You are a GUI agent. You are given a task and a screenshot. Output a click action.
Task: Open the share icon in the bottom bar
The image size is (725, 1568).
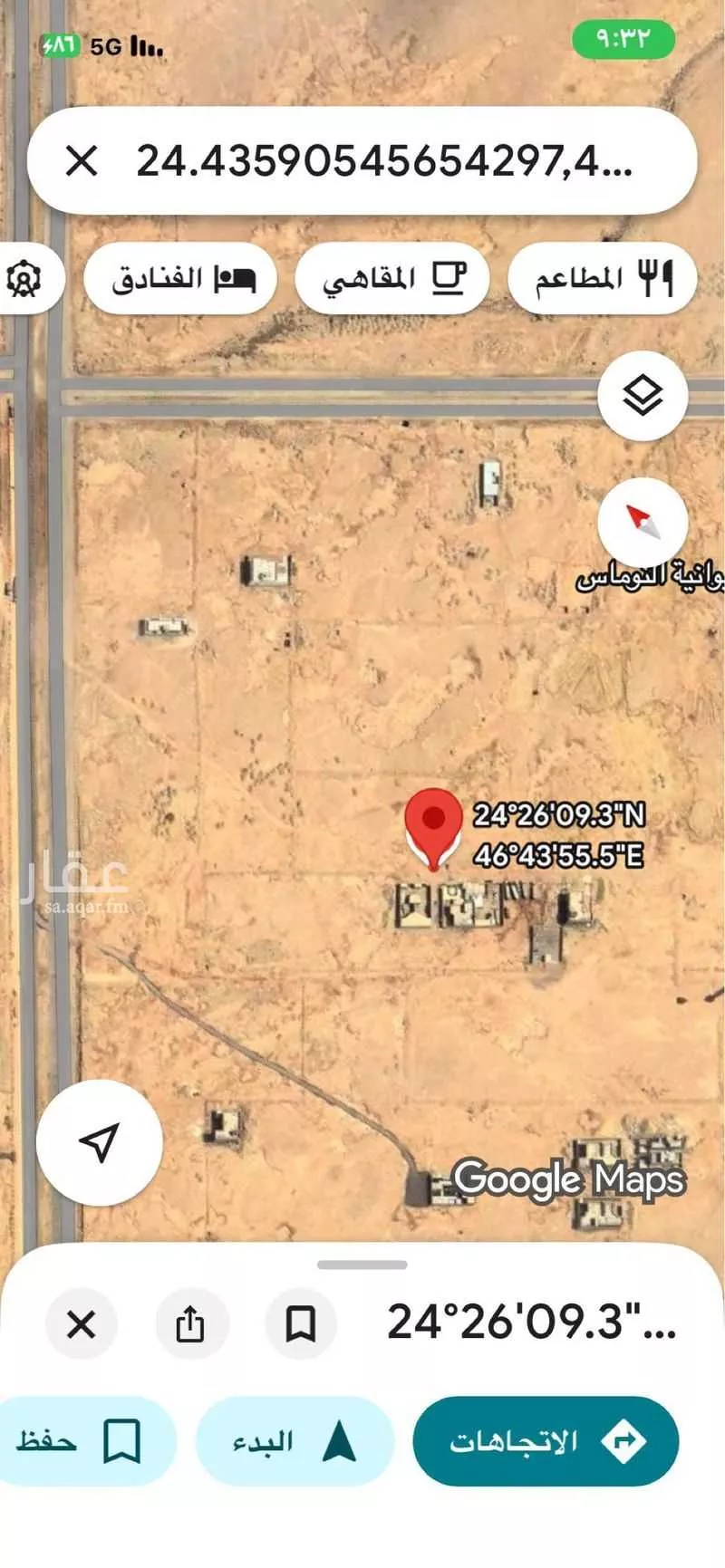coord(193,1322)
